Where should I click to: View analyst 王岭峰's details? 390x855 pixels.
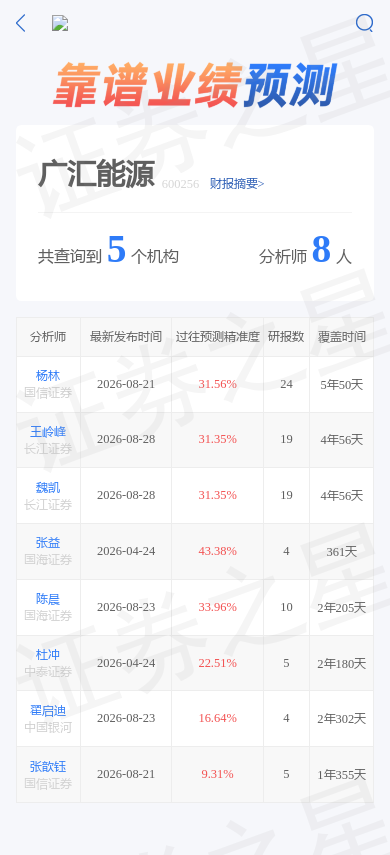pos(48,432)
